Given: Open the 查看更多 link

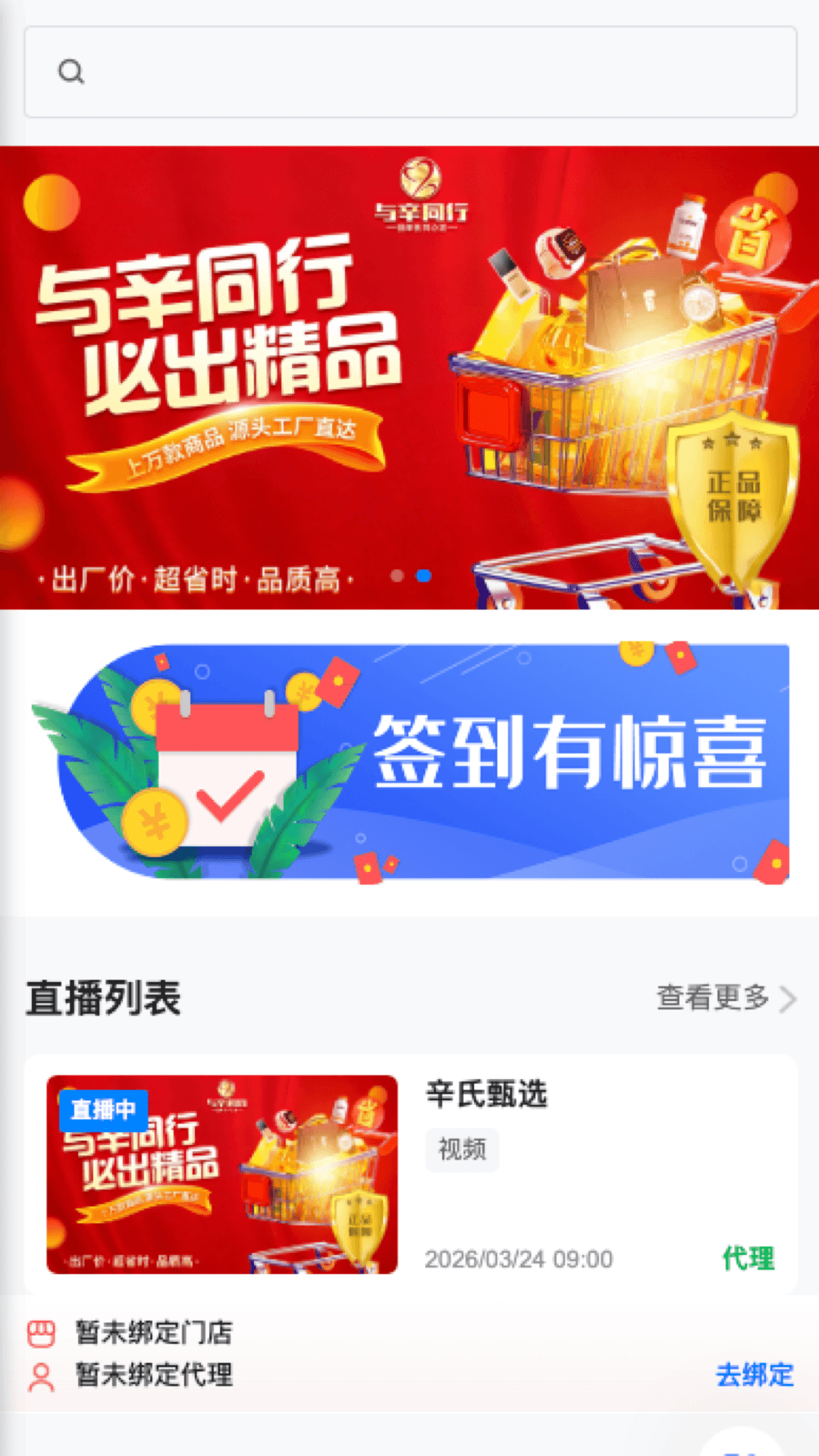Looking at the screenshot, I should (714, 998).
